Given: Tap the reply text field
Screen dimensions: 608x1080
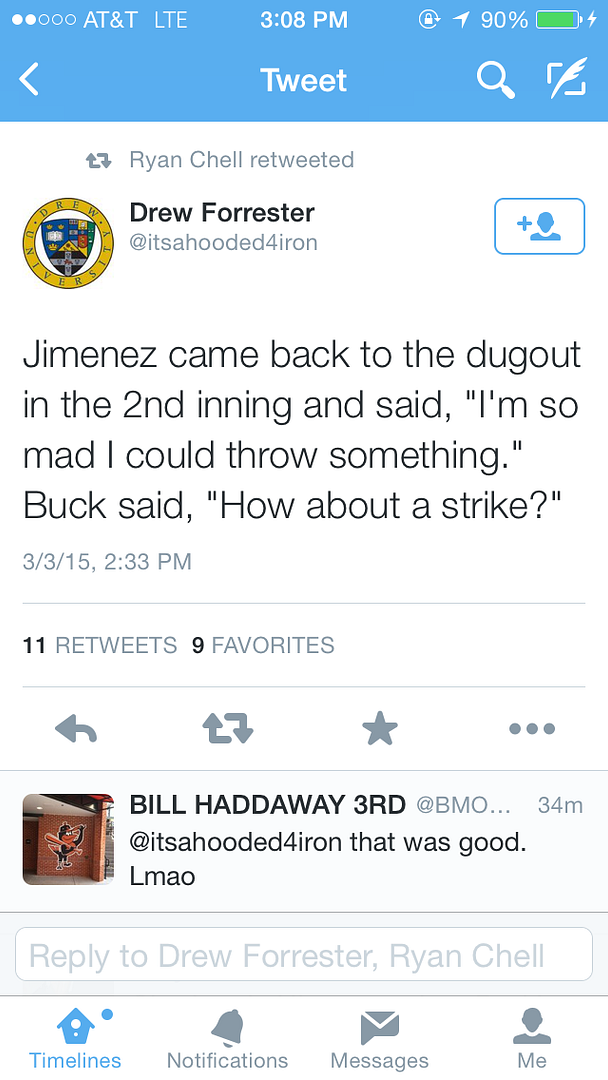Looking at the screenshot, I should tap(303, 956).
